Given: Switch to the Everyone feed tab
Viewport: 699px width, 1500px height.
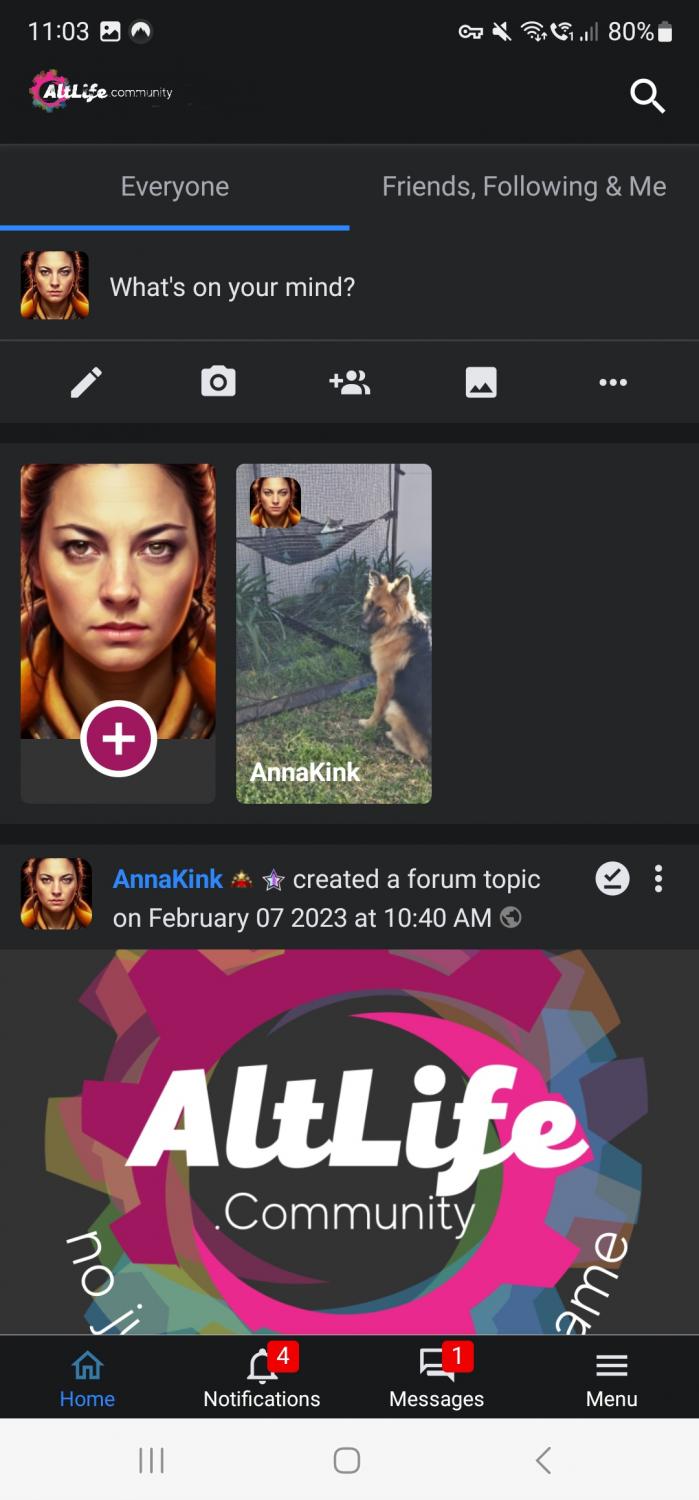Looking at the screenshot, I should tap(175, 187).
